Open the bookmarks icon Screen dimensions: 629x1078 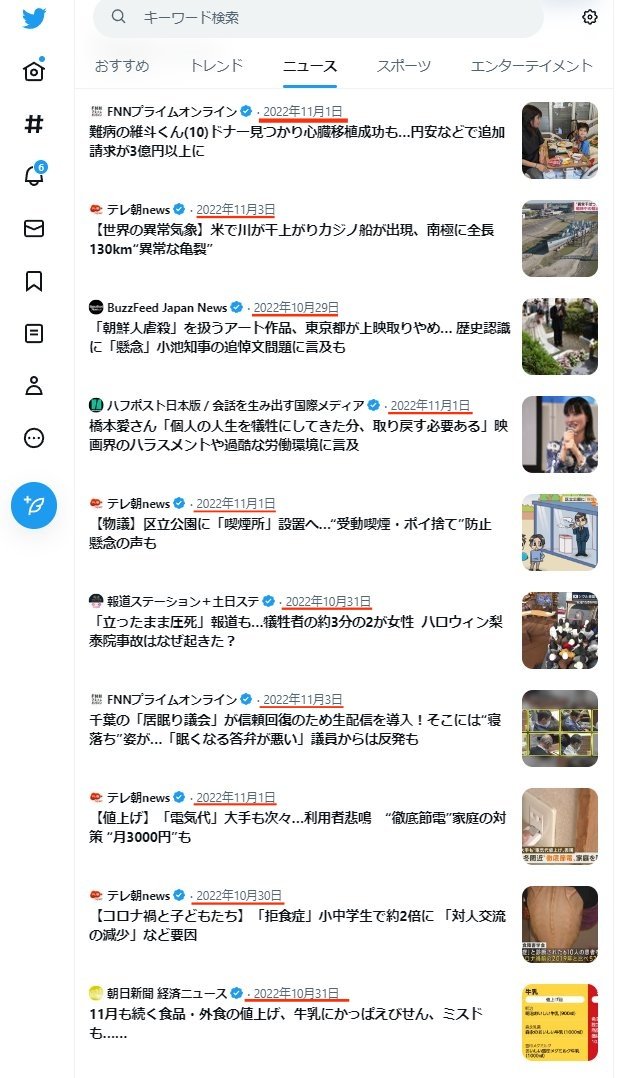coord(34,281)
